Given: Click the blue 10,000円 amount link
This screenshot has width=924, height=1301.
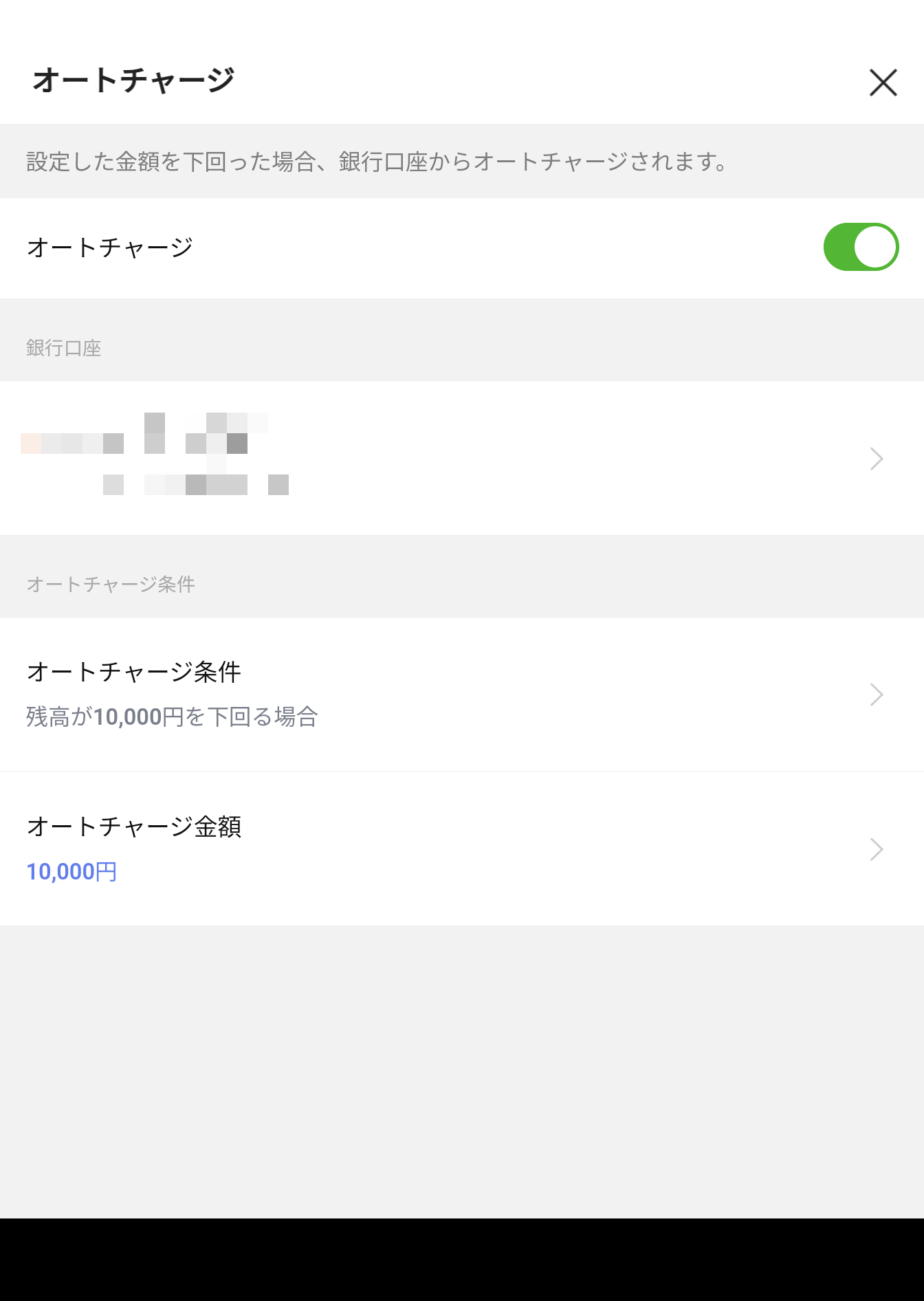Looking at the screenshot, I should click(x=71, y=871).
